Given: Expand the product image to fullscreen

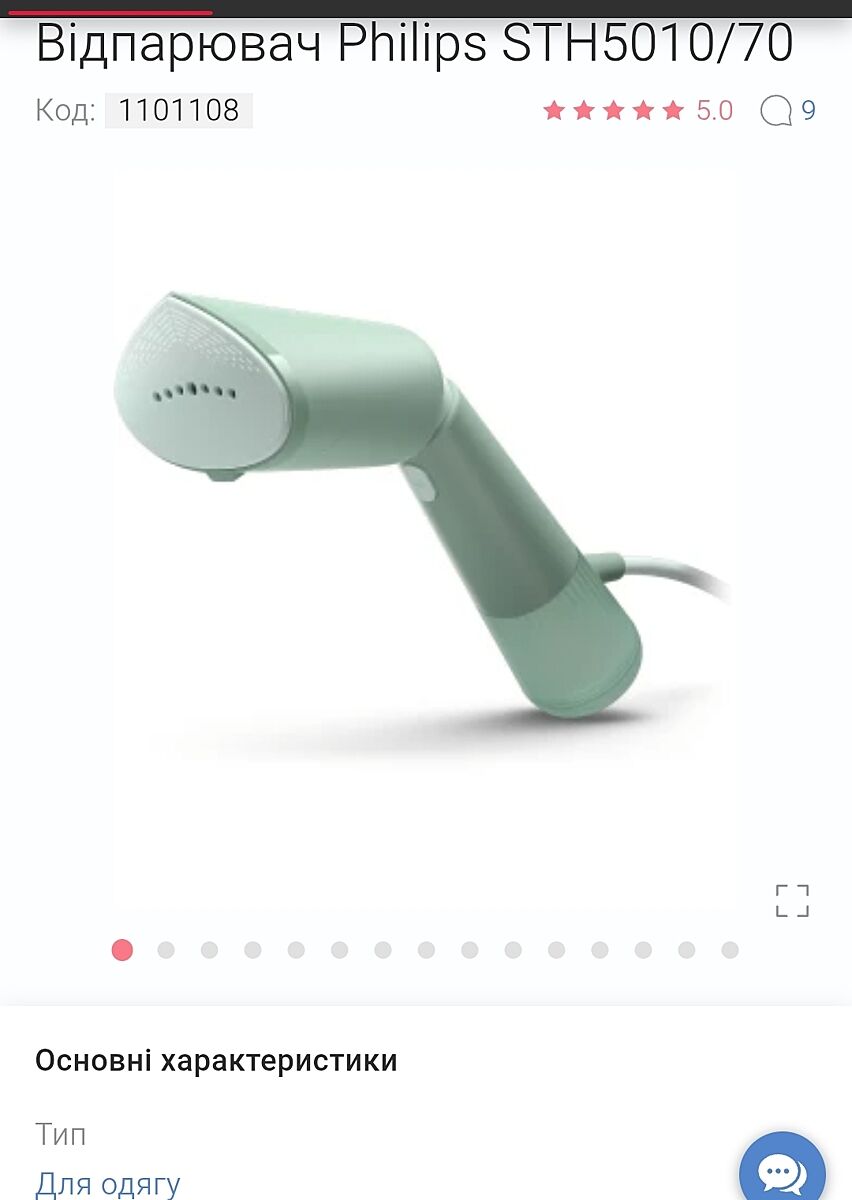Looking at the screenshot, I should coord(792,900).
